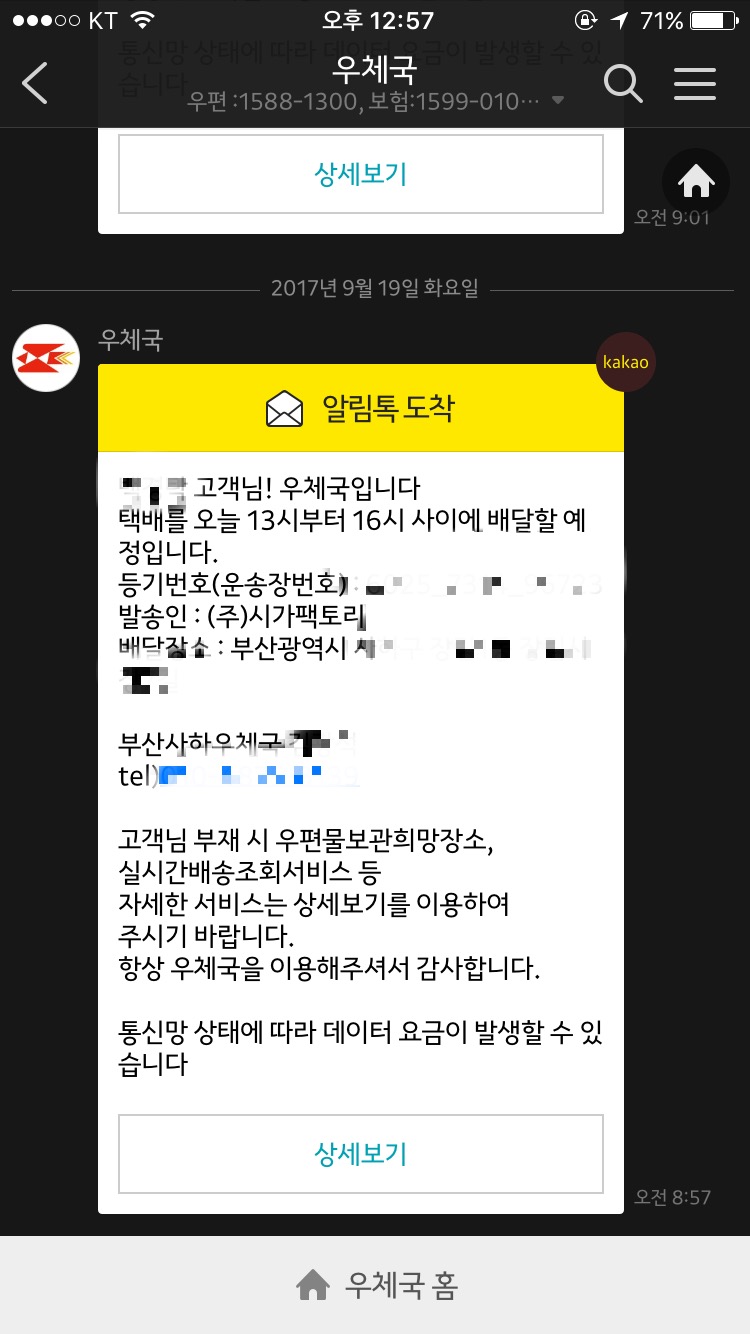This screenshot has height=1334, width=750.
Task: Open the hamburger menu
Action: click(695, 84)
